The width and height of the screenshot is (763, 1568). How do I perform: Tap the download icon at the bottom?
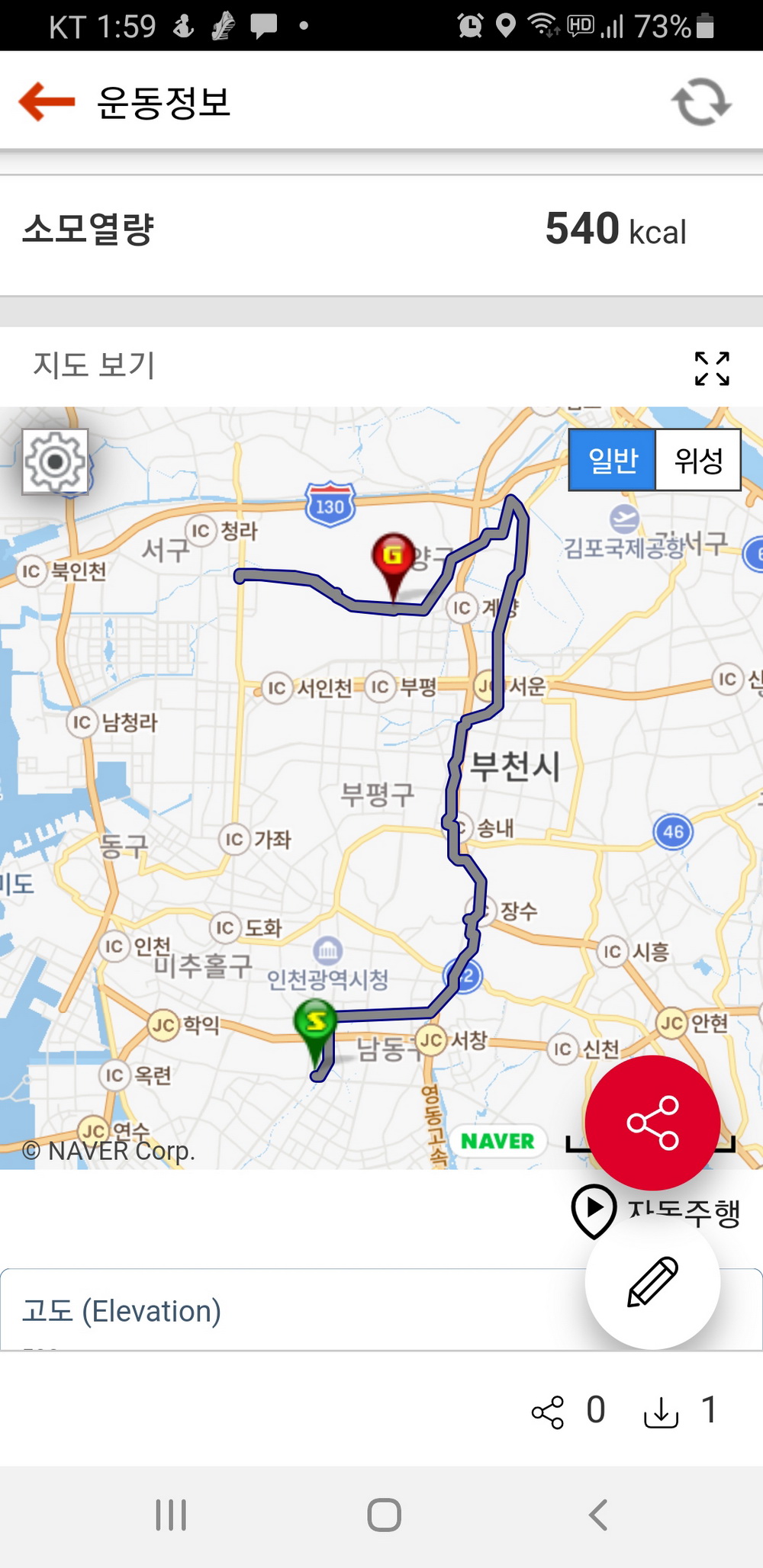[661, 1412]
